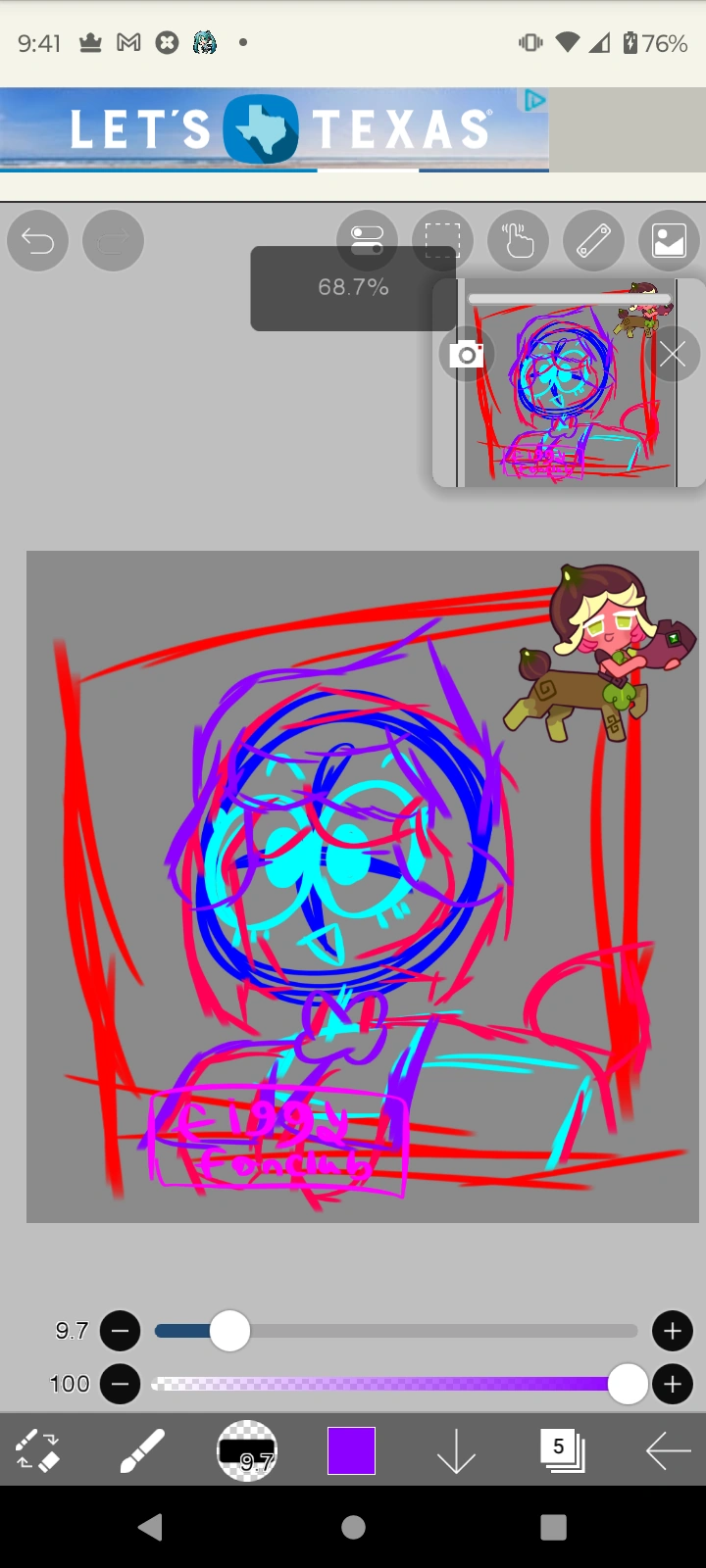
Task: Tap the camera icon on the navigator window
Action: [x=466, y=354]
